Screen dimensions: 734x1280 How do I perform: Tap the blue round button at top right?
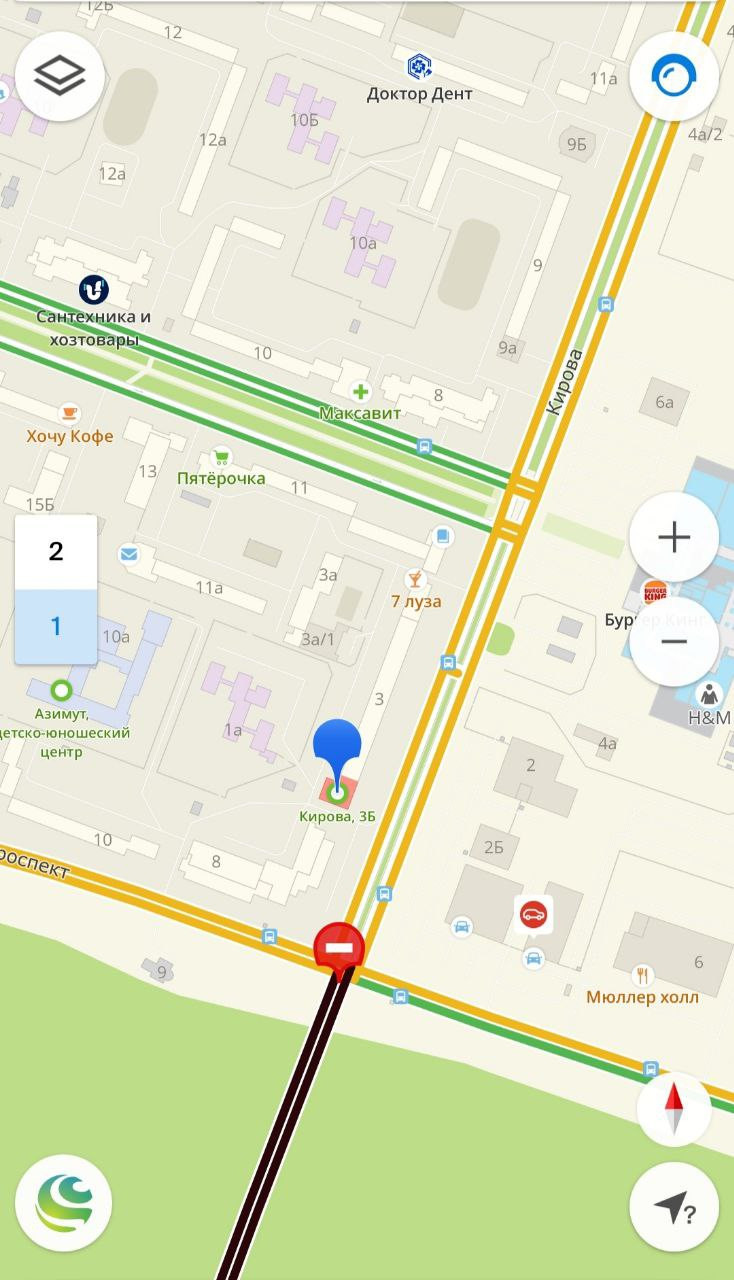tap(673, 76)
